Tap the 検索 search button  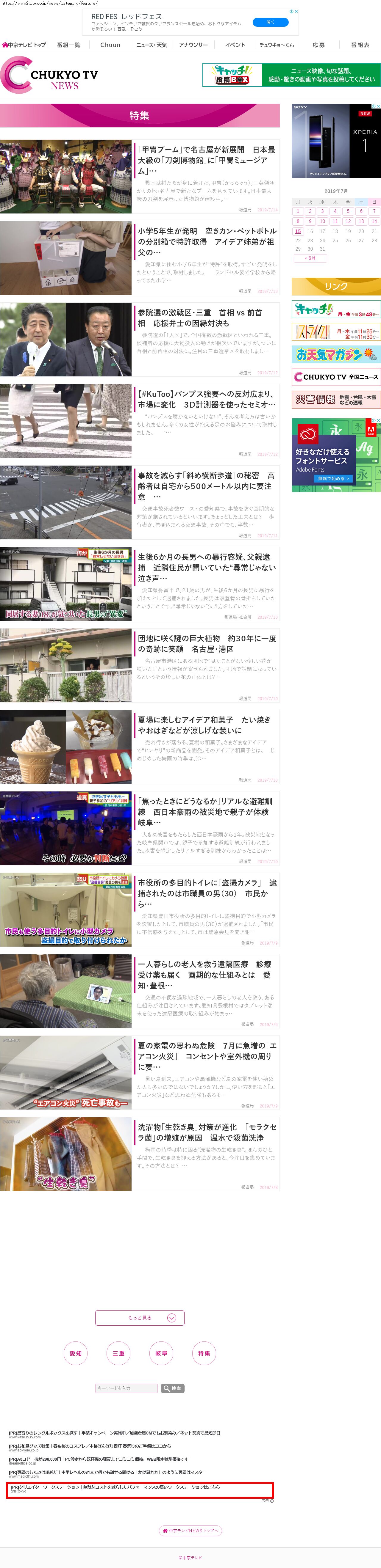point(173,1388)
